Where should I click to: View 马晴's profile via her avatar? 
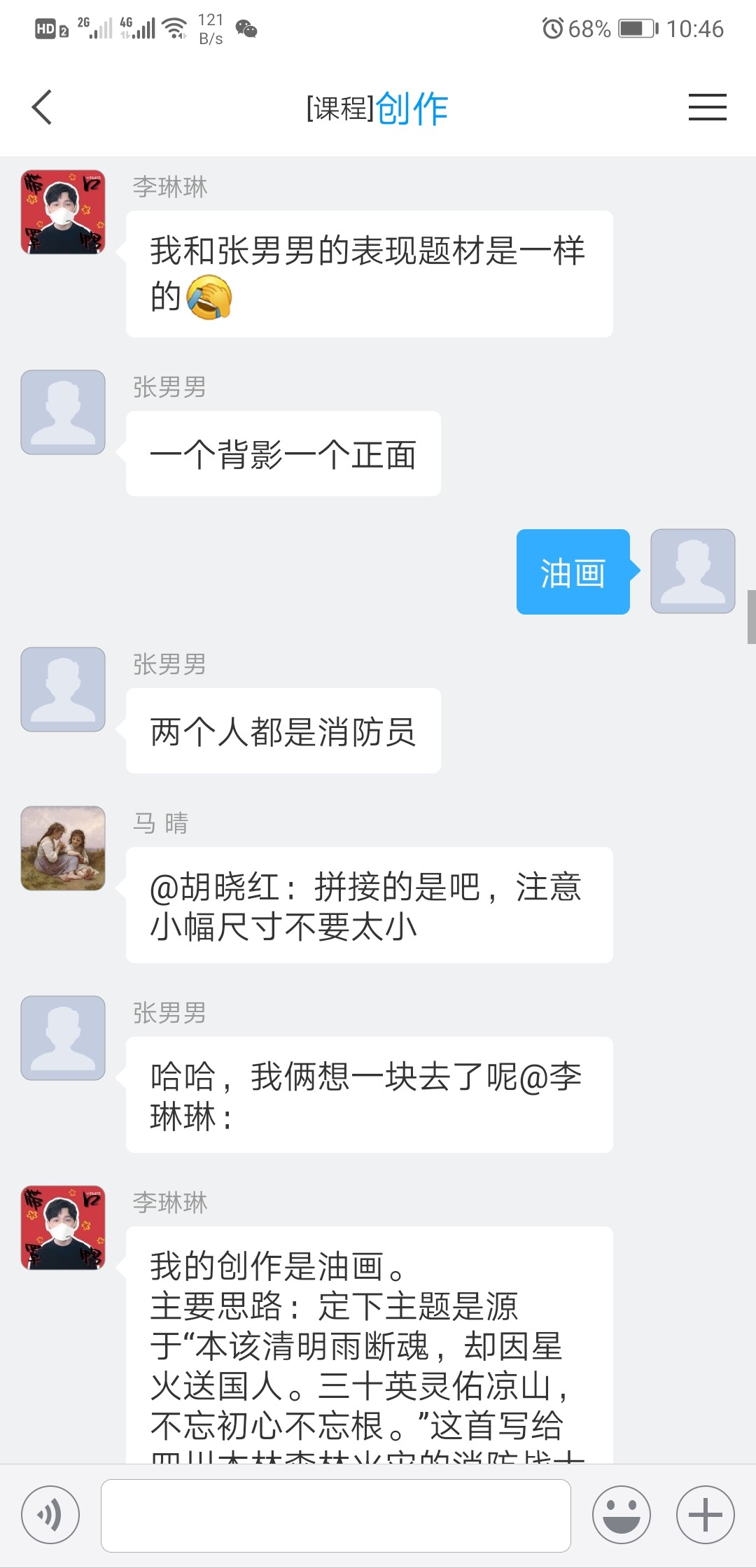tap(63, 848)
